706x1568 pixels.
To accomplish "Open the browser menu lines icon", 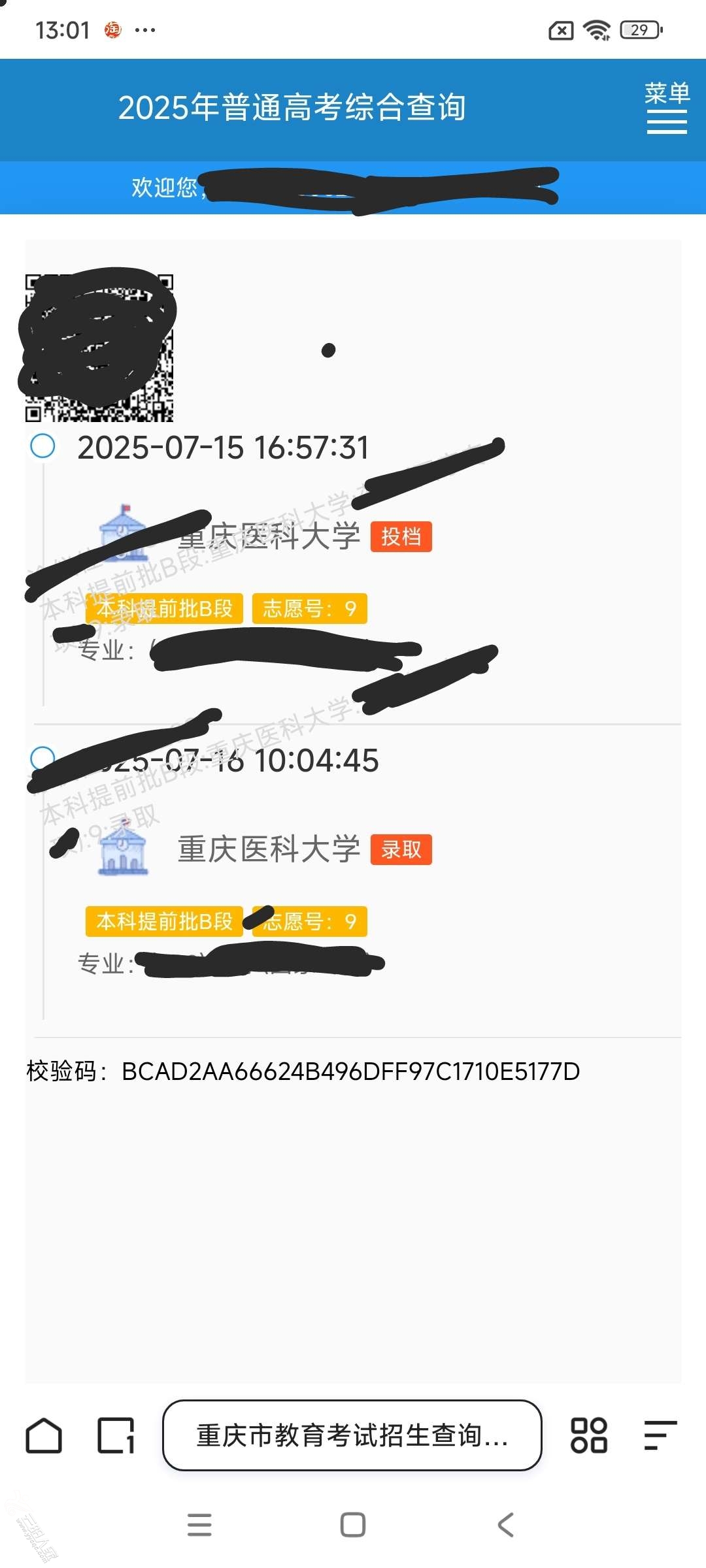I will pos(660,1435).
